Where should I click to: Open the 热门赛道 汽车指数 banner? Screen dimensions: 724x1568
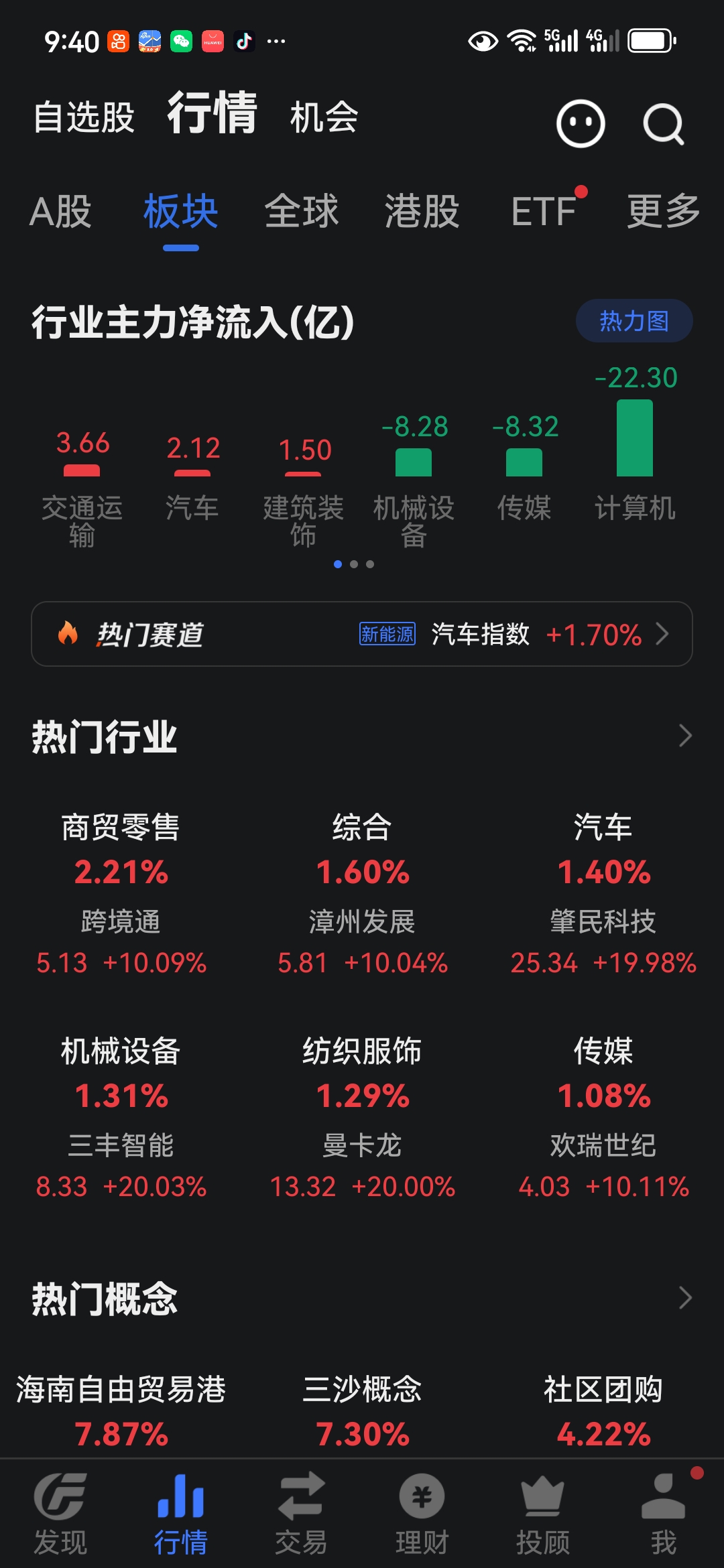pyautogui.click(x=362, y=634)
